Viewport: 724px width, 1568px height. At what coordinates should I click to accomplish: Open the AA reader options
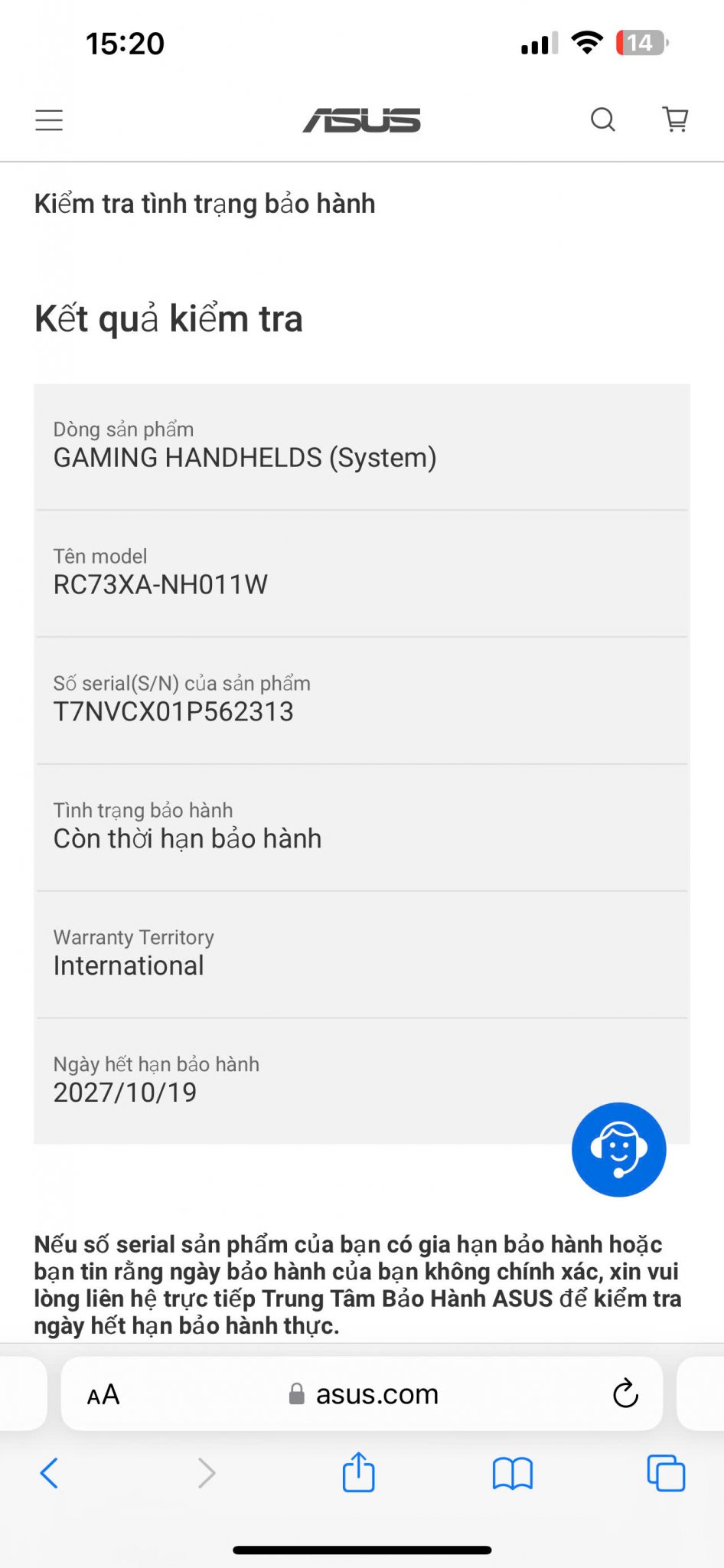103,1395
